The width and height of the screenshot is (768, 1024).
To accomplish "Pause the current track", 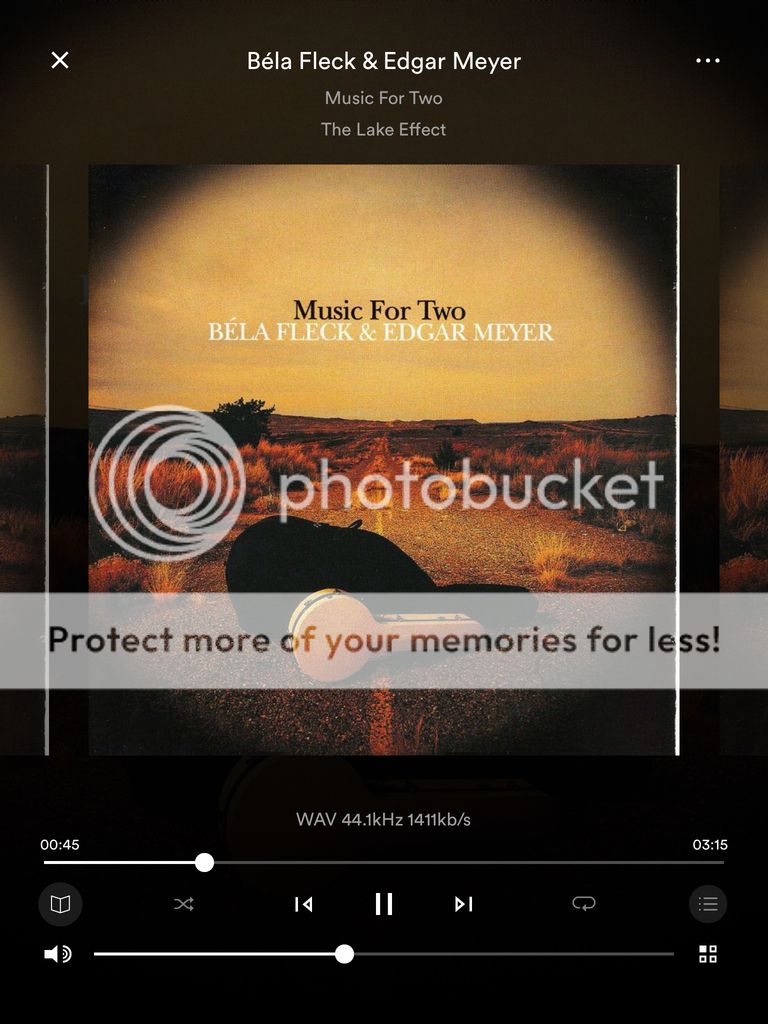I will click(384, 904).
